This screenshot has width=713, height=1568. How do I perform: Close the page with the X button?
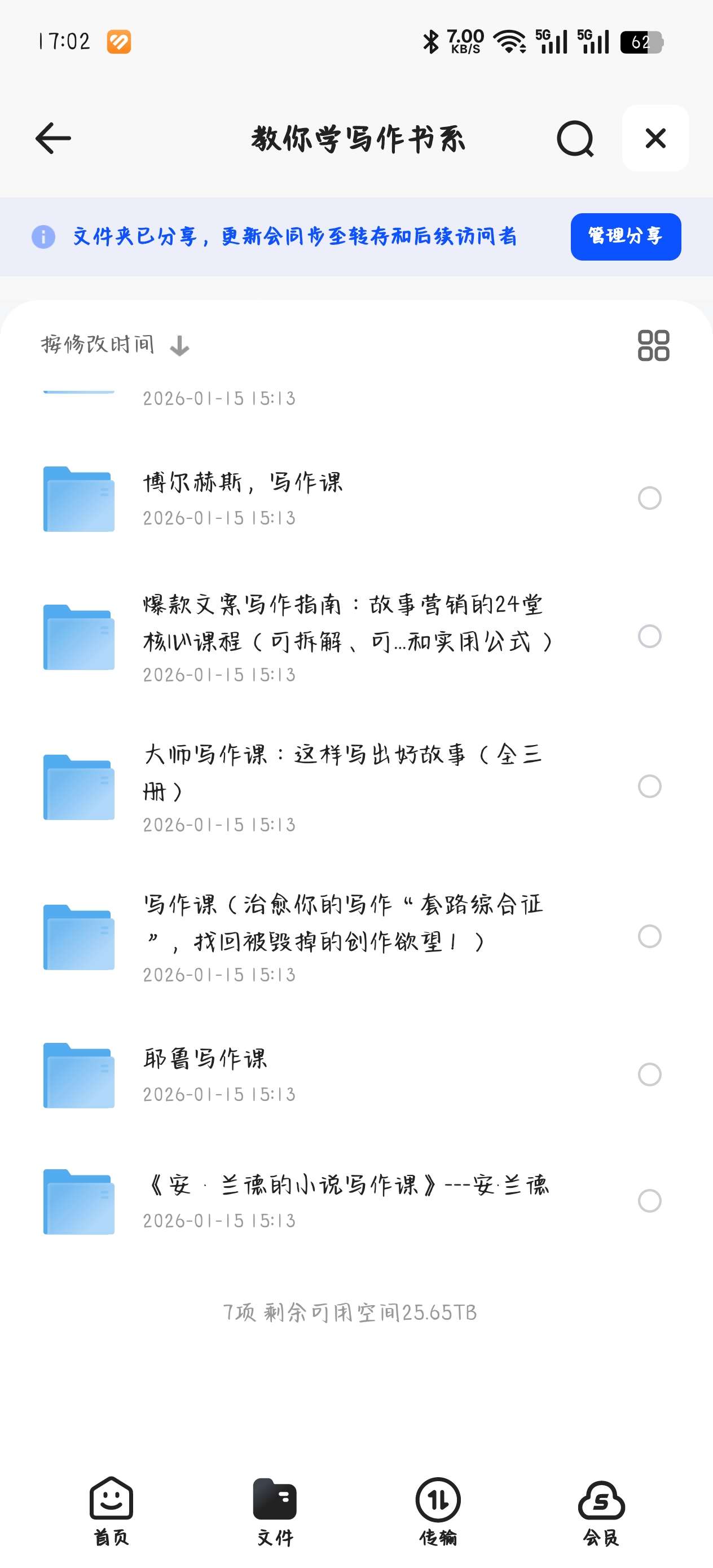[655, 138]
